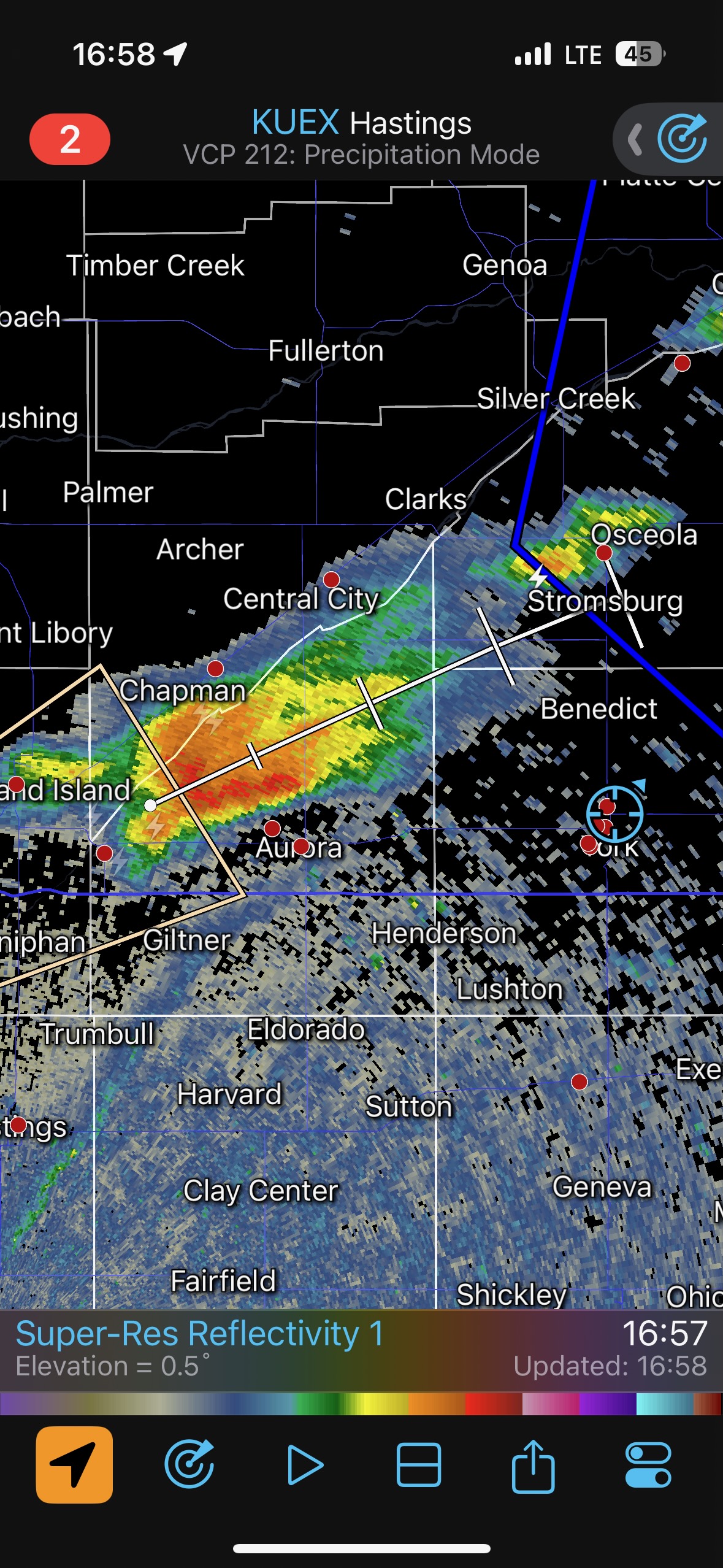Screen dimensions: 723x1568
Task: Select the red report dot near Central City
Action: pyautogui.click(x=331, y=579)
